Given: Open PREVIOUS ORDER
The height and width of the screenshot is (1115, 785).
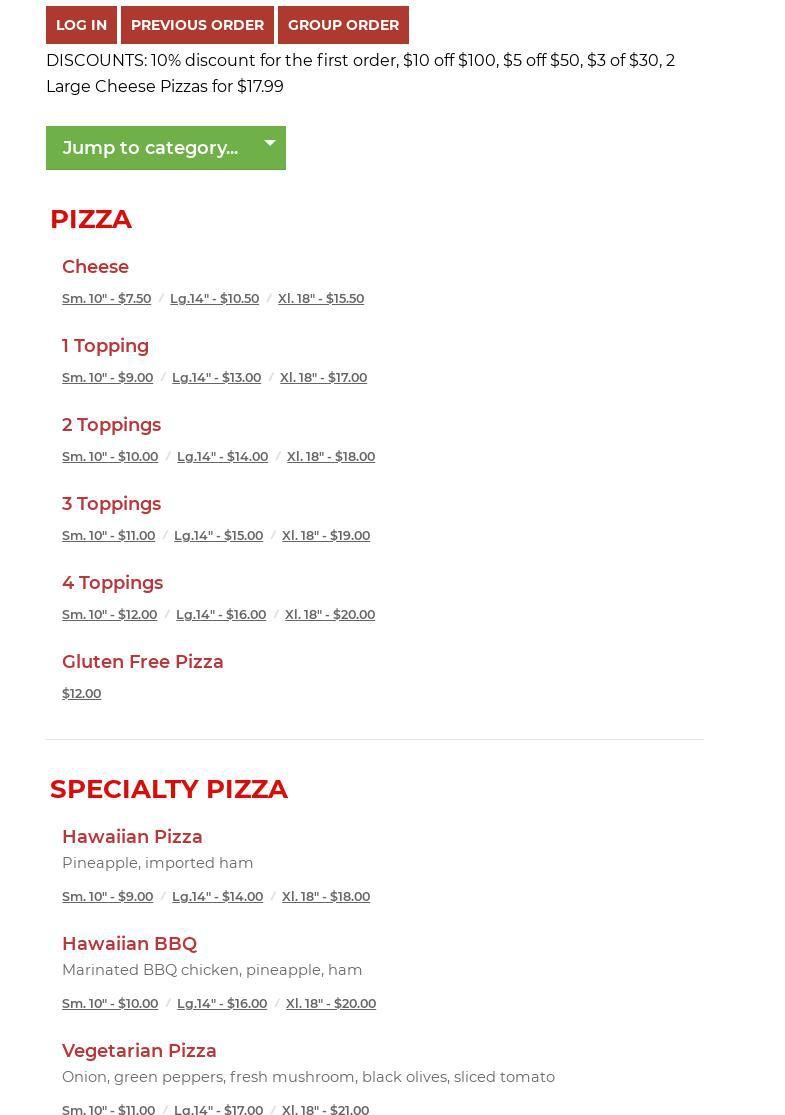Looking at the screenshot, I should [197, 25].
